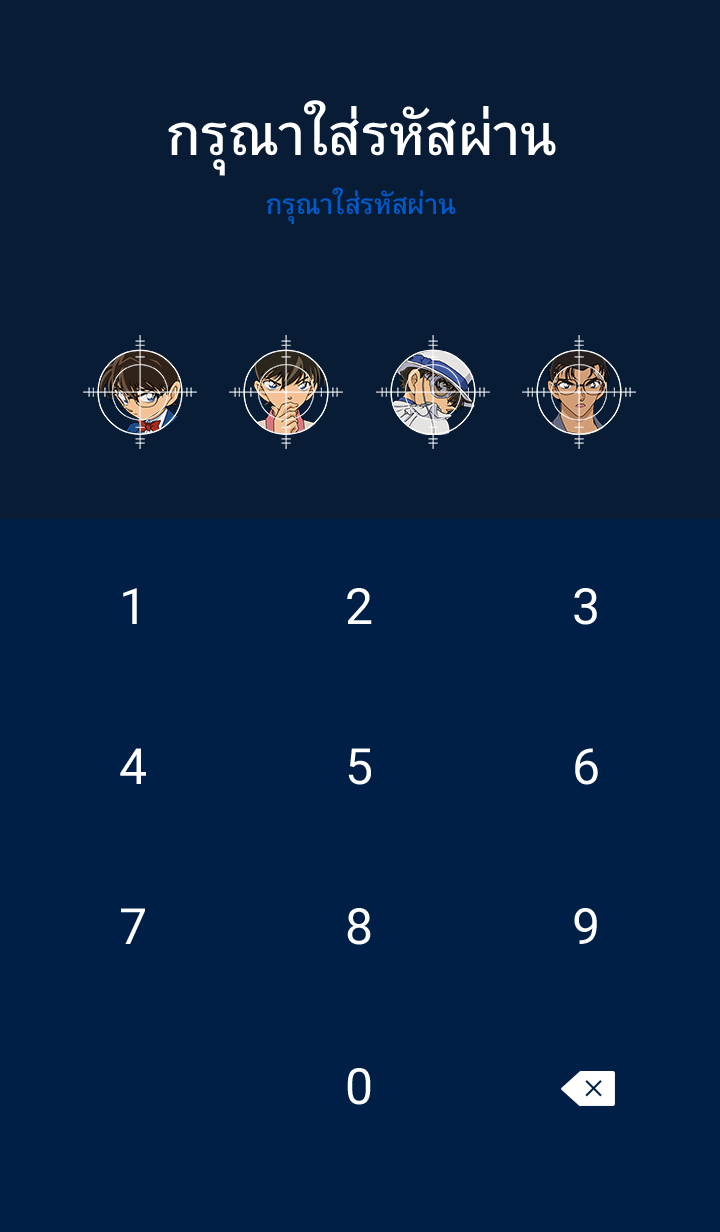Delete the last entered digit with backspace
The image size is (720, 1232).
click(x=588, y=1088)
